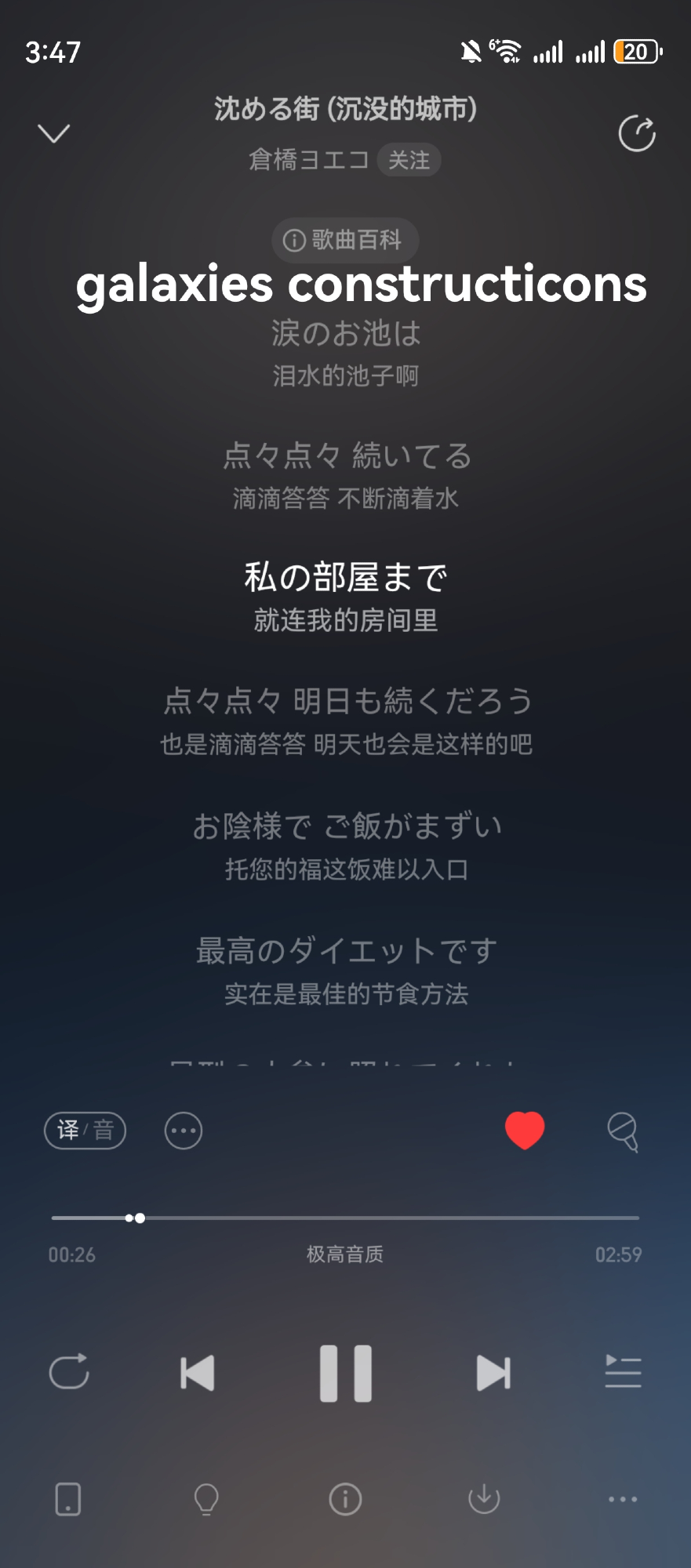Collapse the player with the down chevron
Image resolution: width=691 pixels, height=1568 pixels.
pyautogui.click(x=53, y=133)
